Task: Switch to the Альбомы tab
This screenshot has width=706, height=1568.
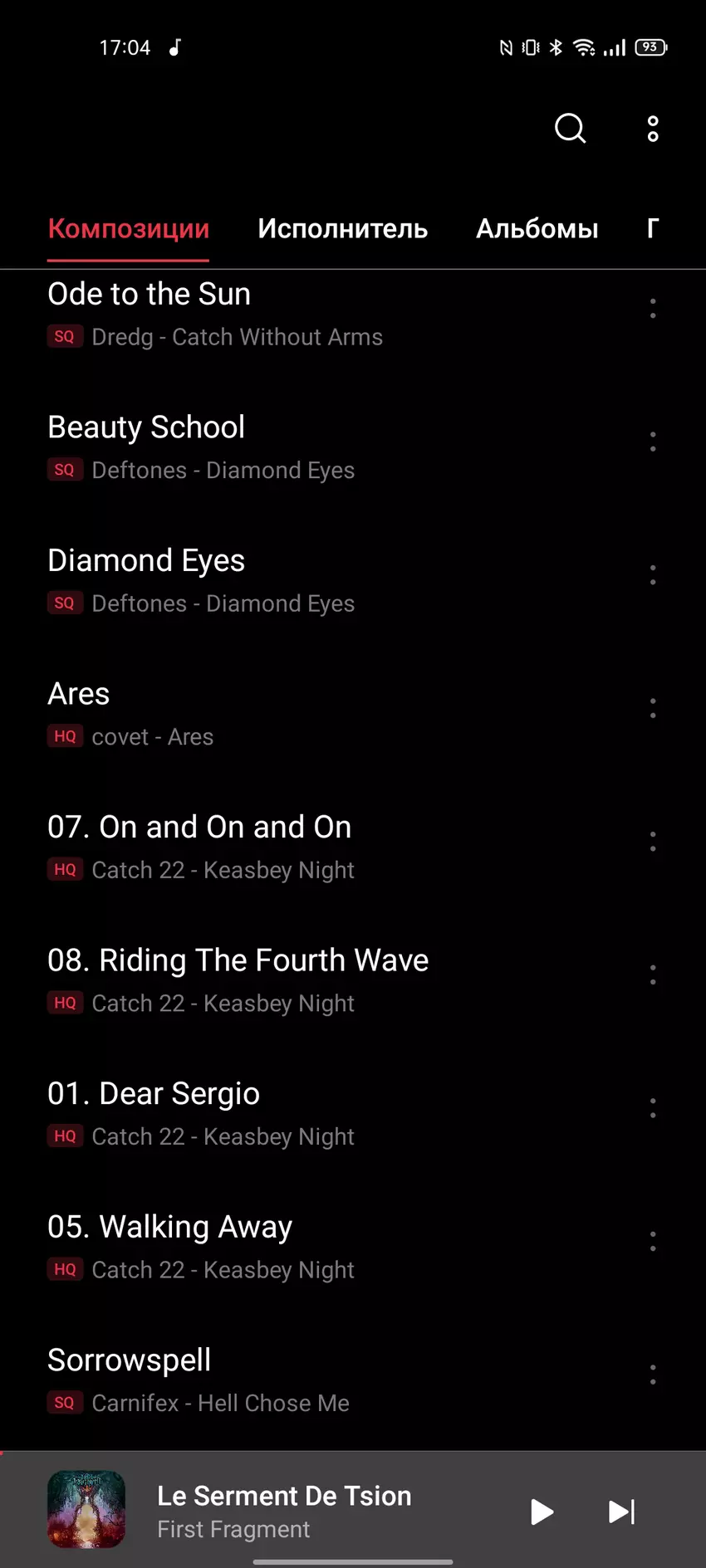Action: [537, 228]
